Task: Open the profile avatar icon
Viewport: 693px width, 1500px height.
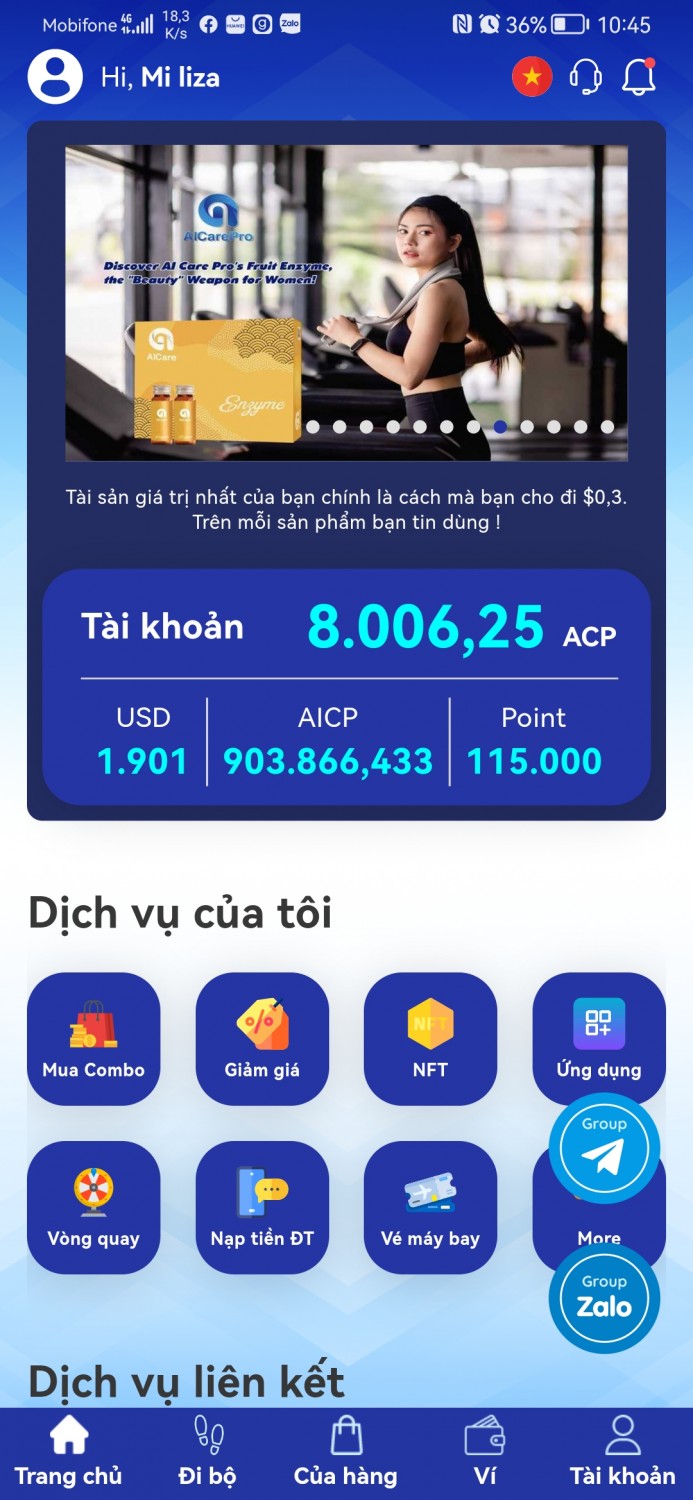Action: 55,77
